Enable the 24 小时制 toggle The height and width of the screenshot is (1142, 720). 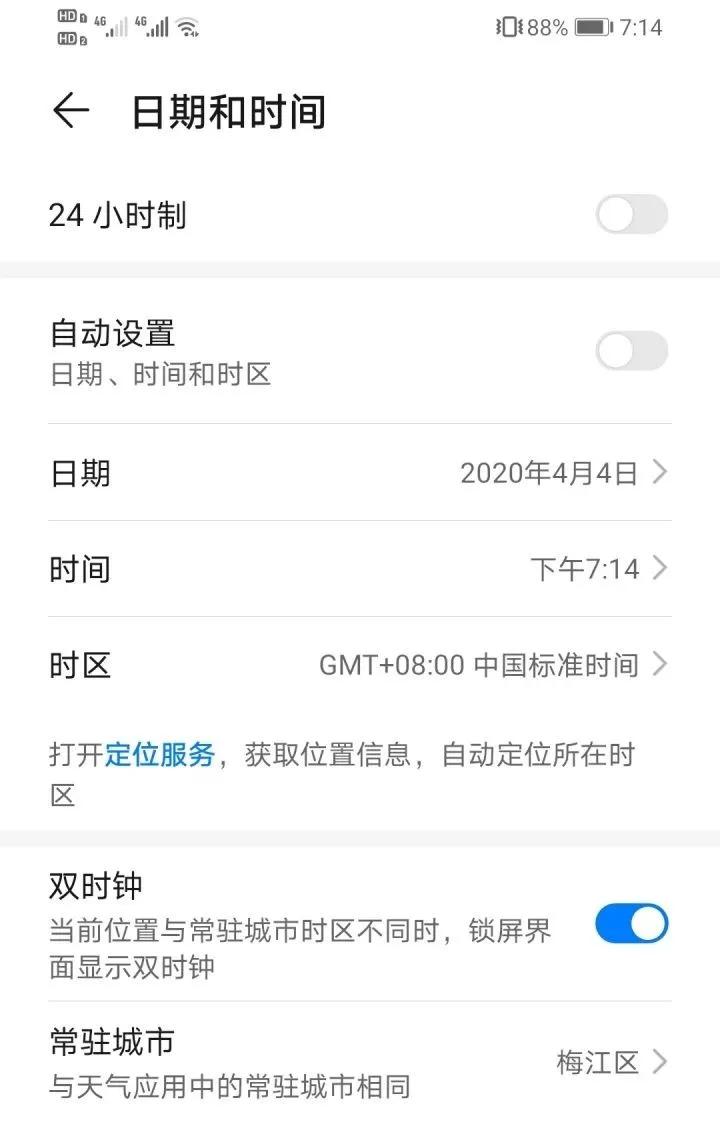[x=631, y=215]
